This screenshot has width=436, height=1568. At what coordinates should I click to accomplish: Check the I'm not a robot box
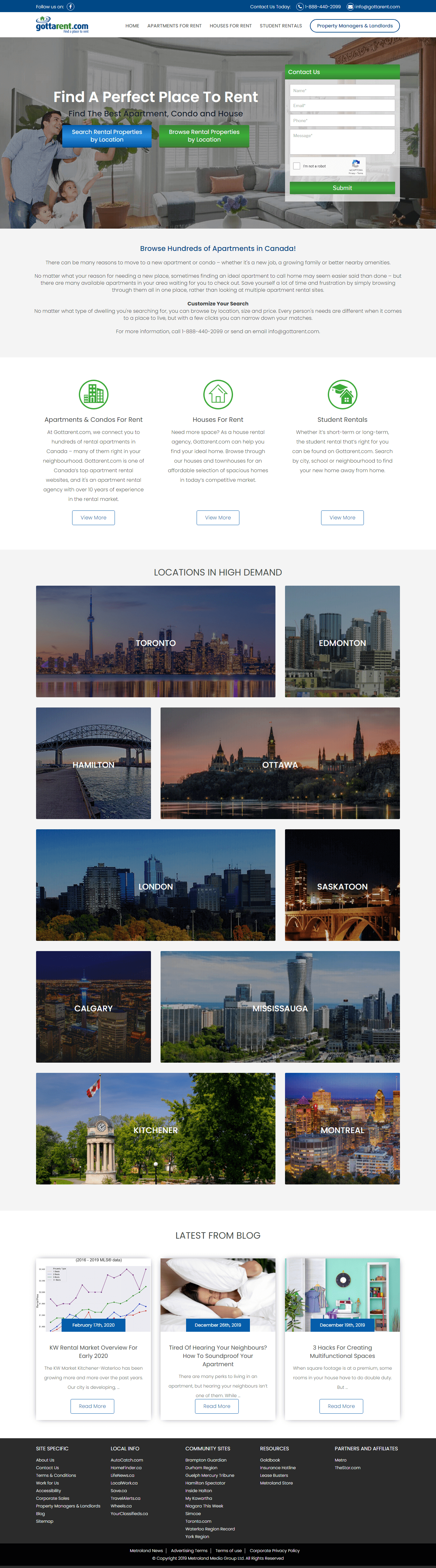pyautogui.click(x=297, y=166)
